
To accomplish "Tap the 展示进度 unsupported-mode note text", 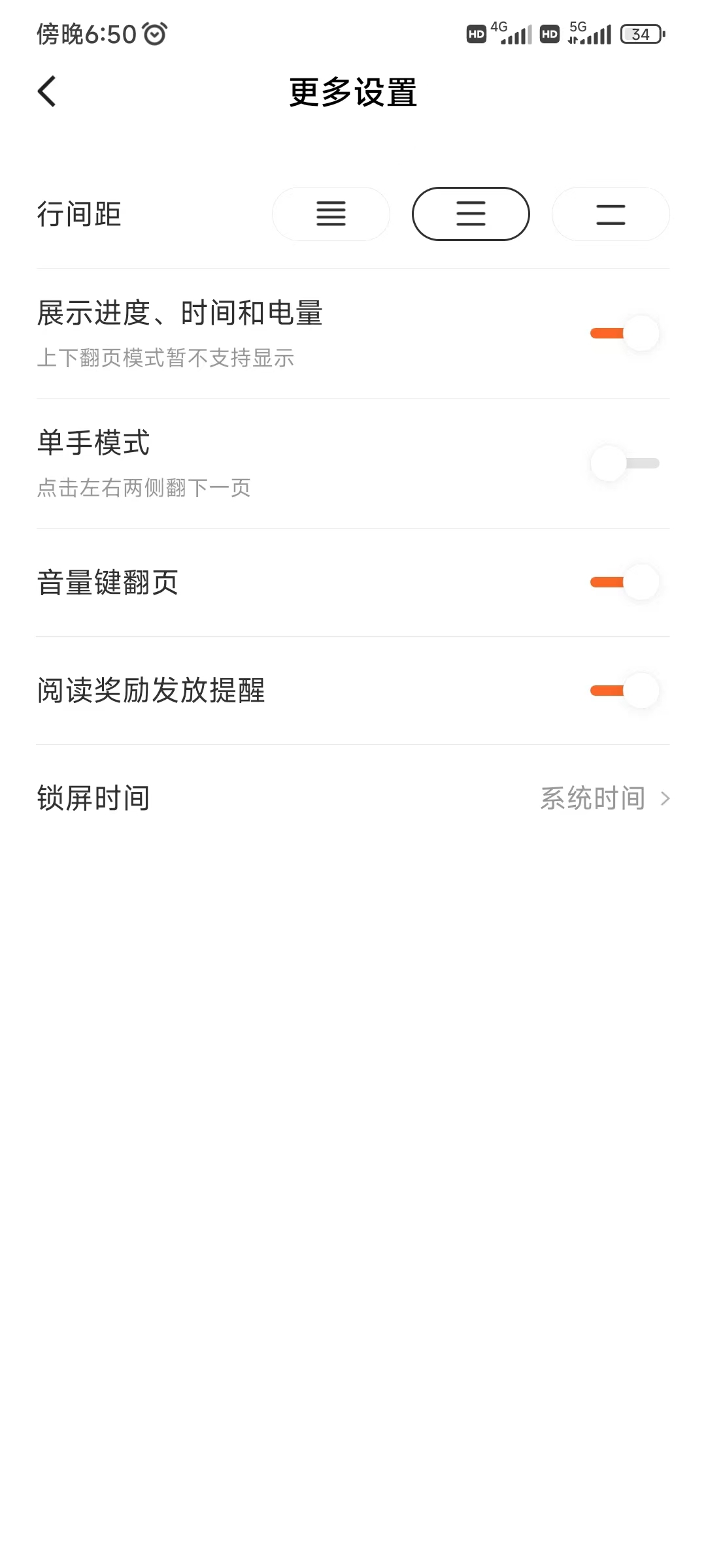I will (165, 358).
